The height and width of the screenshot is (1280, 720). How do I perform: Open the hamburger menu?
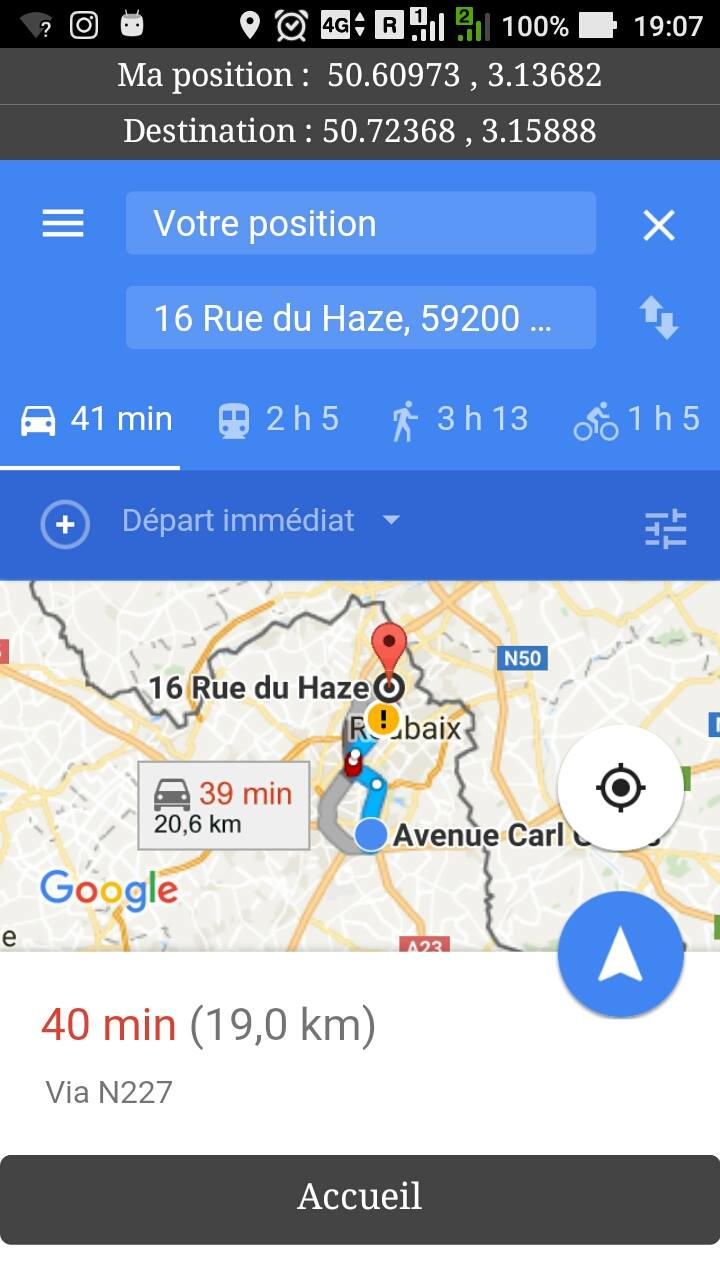[x=63, y=223]
